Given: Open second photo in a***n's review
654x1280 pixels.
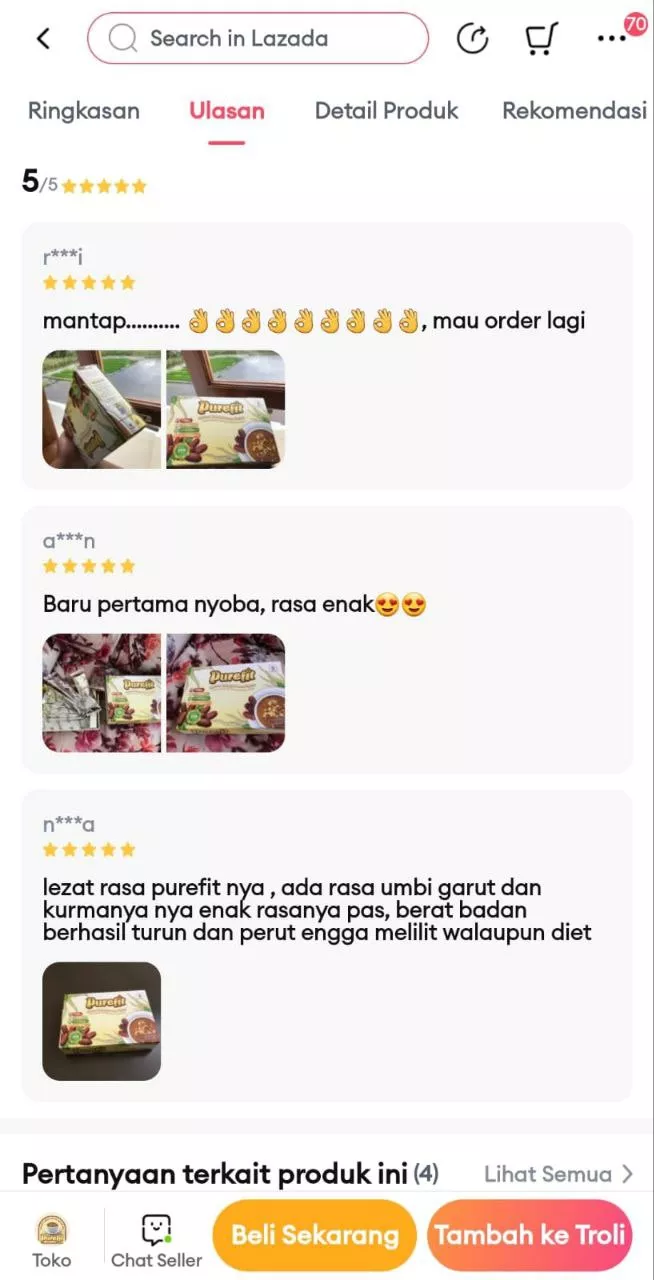Looking at the screenshot, I should (x=225, y=693).
